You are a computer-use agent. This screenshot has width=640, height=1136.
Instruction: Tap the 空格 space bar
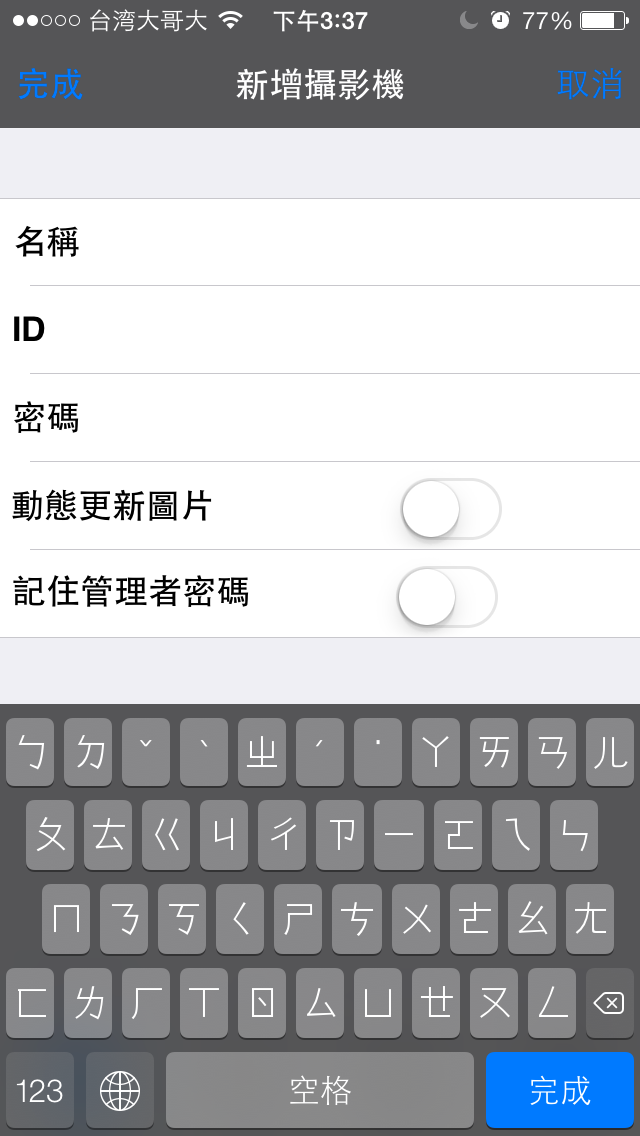[320, 1090]
